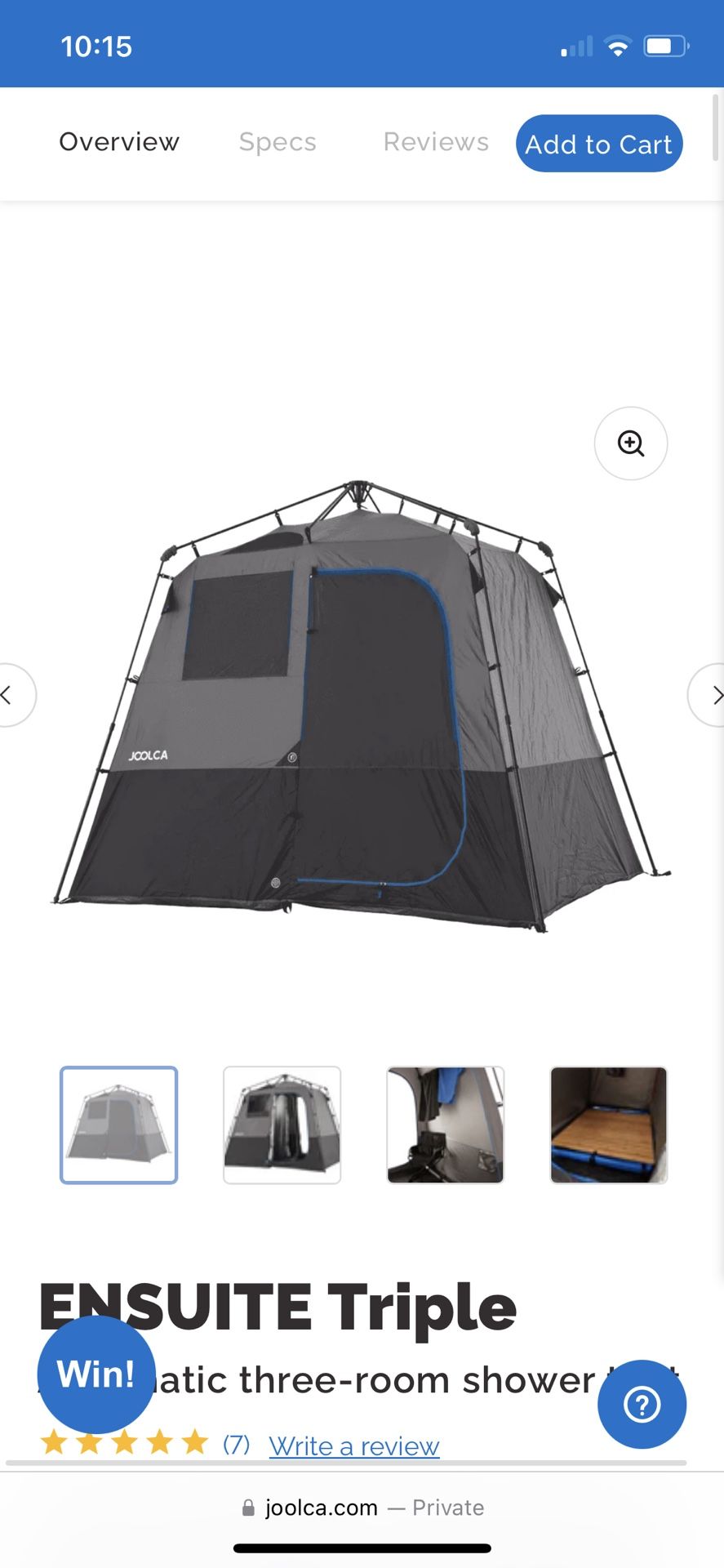Open the (7) reviews count

[x=237, y=1445]
